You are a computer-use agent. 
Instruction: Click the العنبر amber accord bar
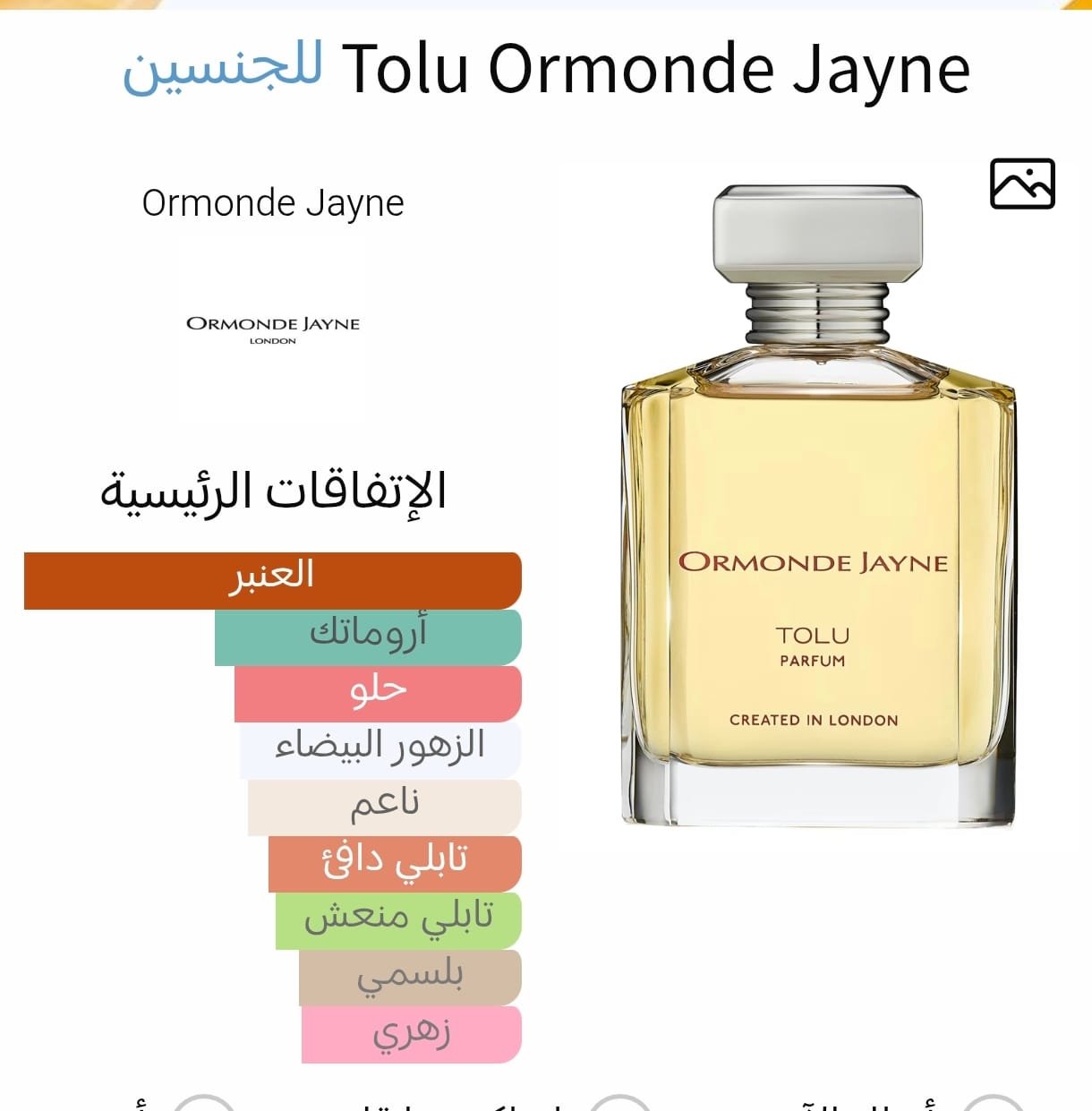point(273,578)
